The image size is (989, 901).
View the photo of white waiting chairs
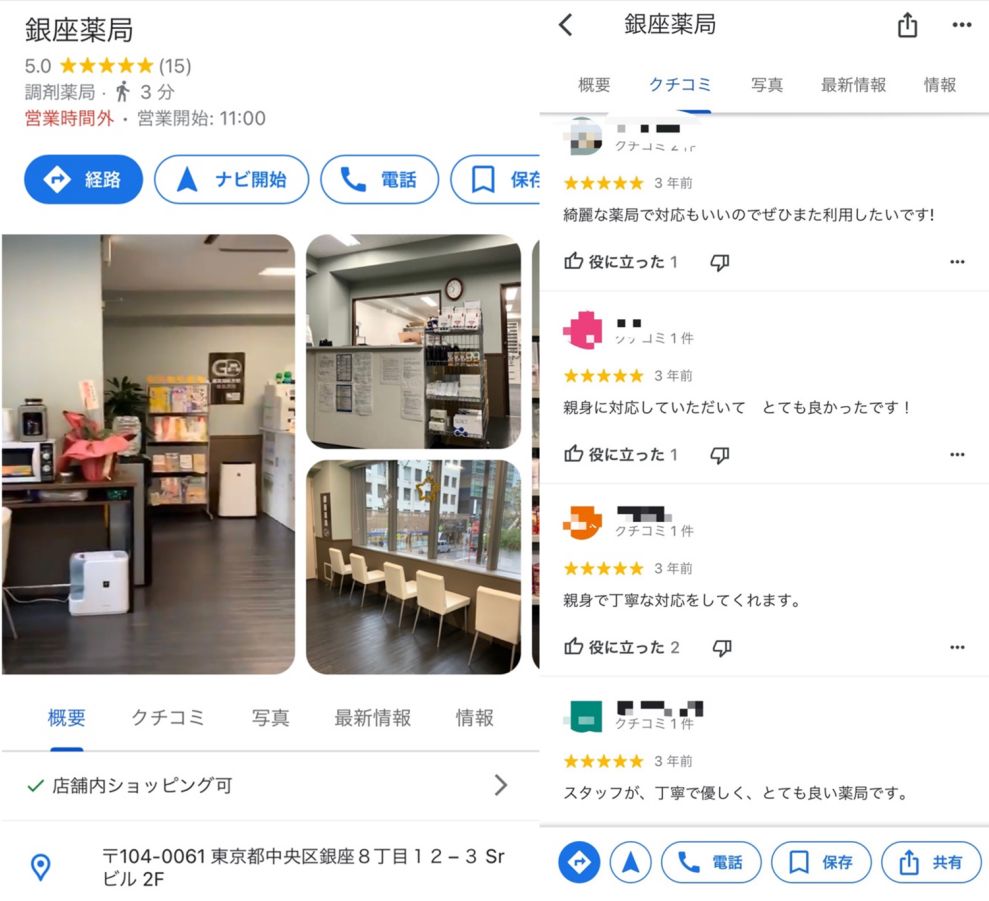(x=413, y=567)
